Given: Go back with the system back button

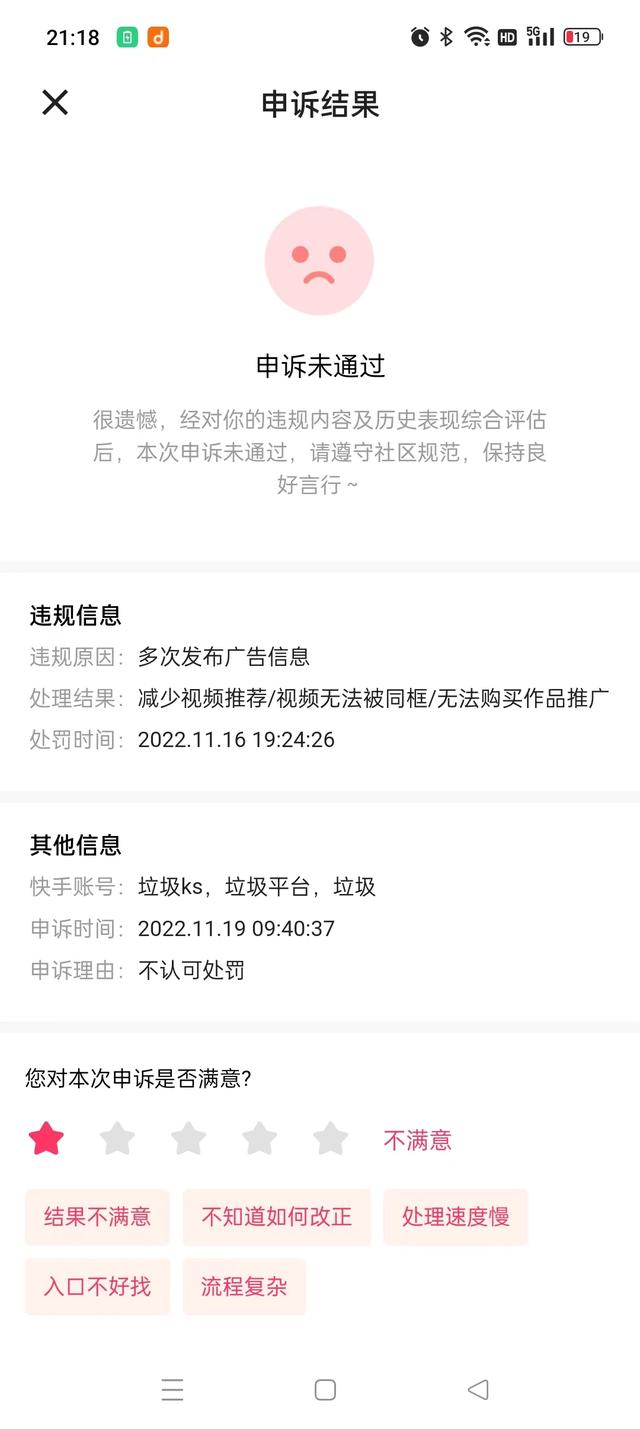Looking at the screenshot, I should pos(478,1389).
